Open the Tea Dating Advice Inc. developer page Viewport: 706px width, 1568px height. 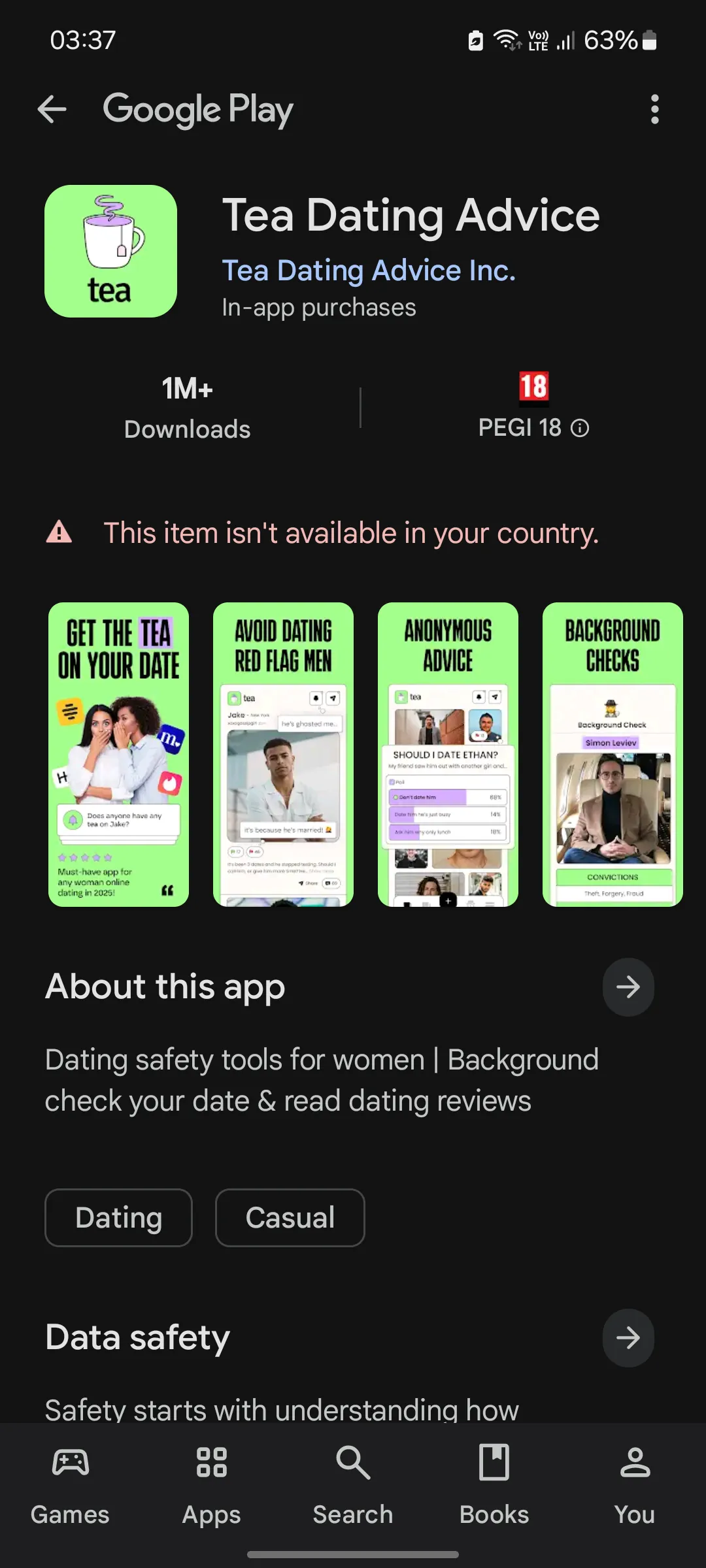coord(369,270)
